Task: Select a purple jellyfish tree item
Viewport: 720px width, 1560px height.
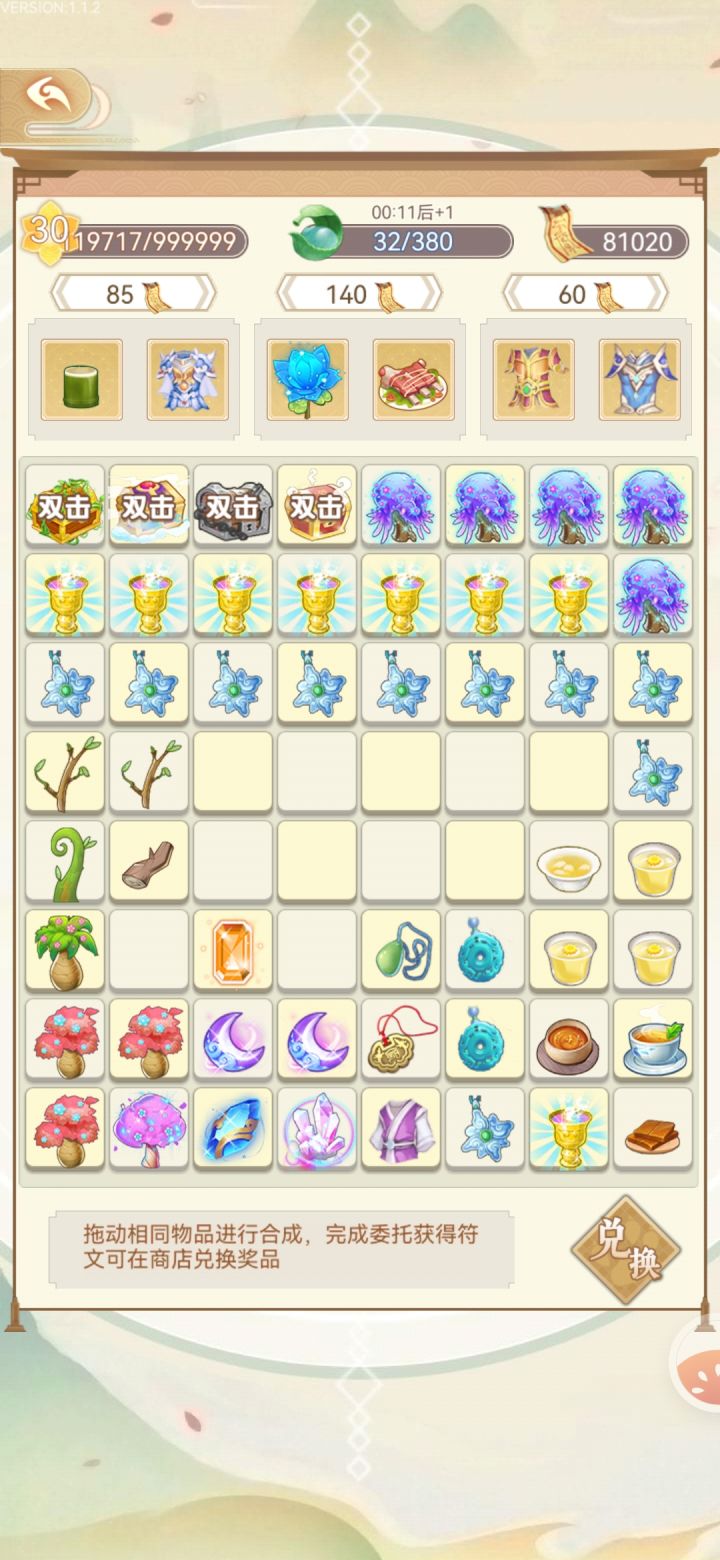Action: click(x=400, y=507)
